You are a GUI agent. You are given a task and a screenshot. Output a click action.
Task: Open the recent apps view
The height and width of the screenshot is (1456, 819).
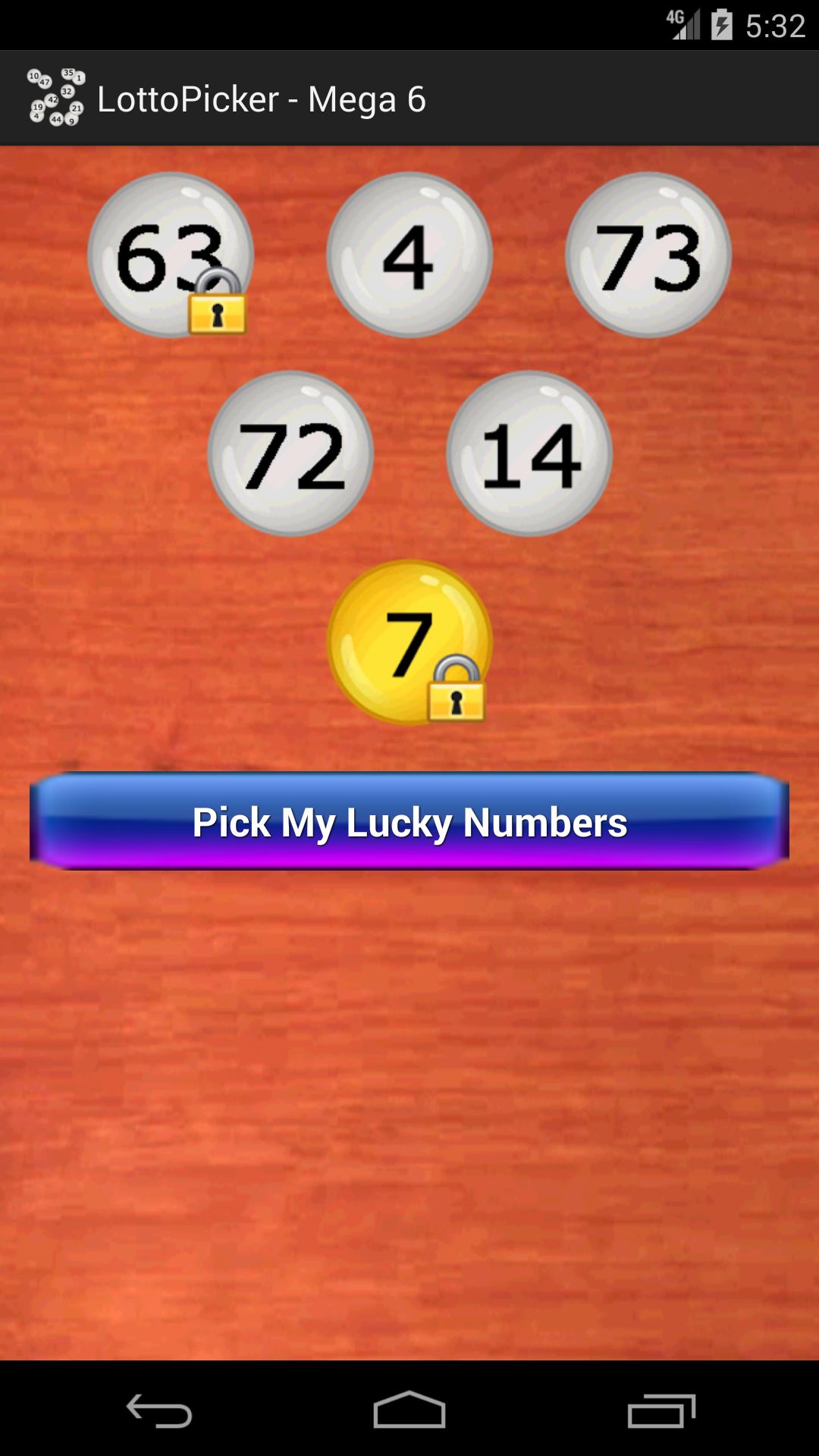tap(661, 1410)
